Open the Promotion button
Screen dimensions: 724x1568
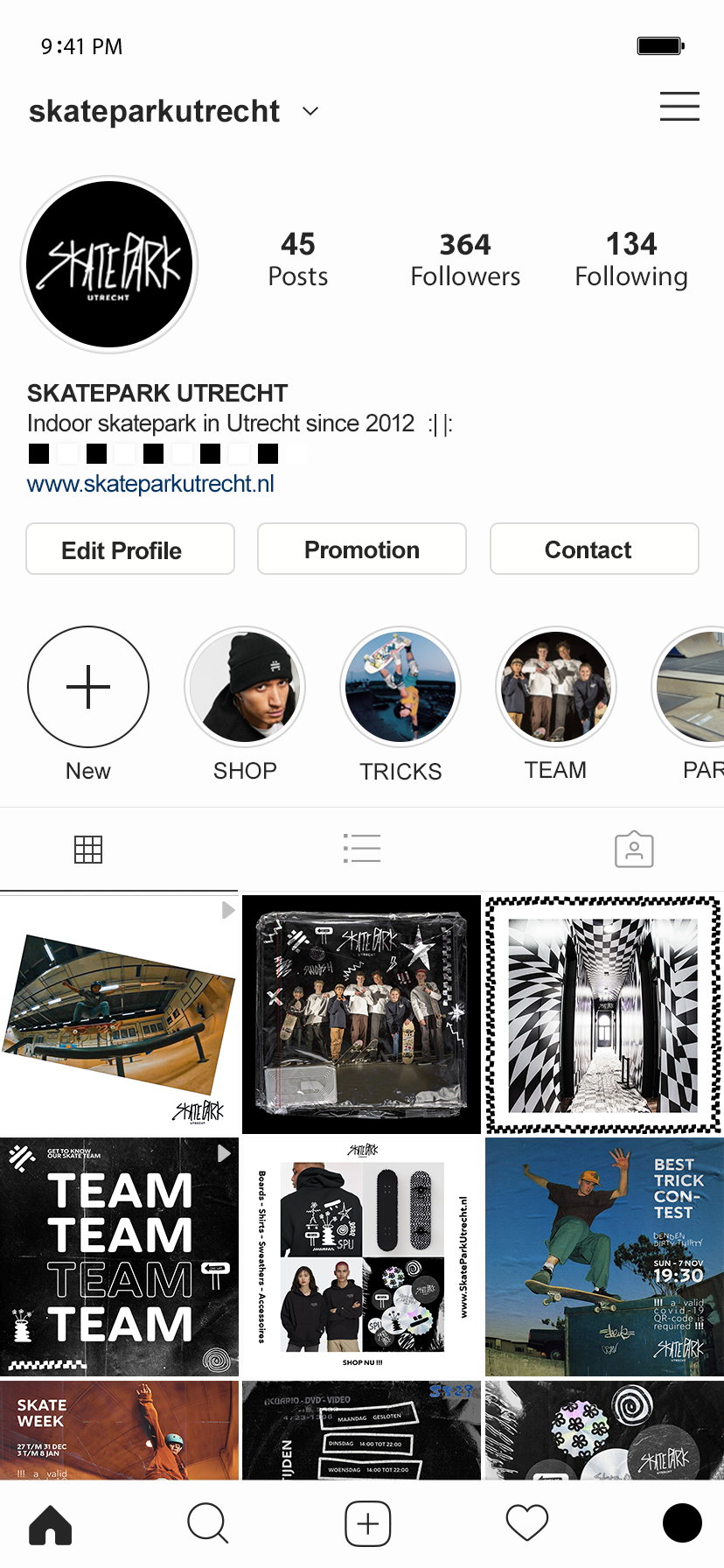[362, 549]
